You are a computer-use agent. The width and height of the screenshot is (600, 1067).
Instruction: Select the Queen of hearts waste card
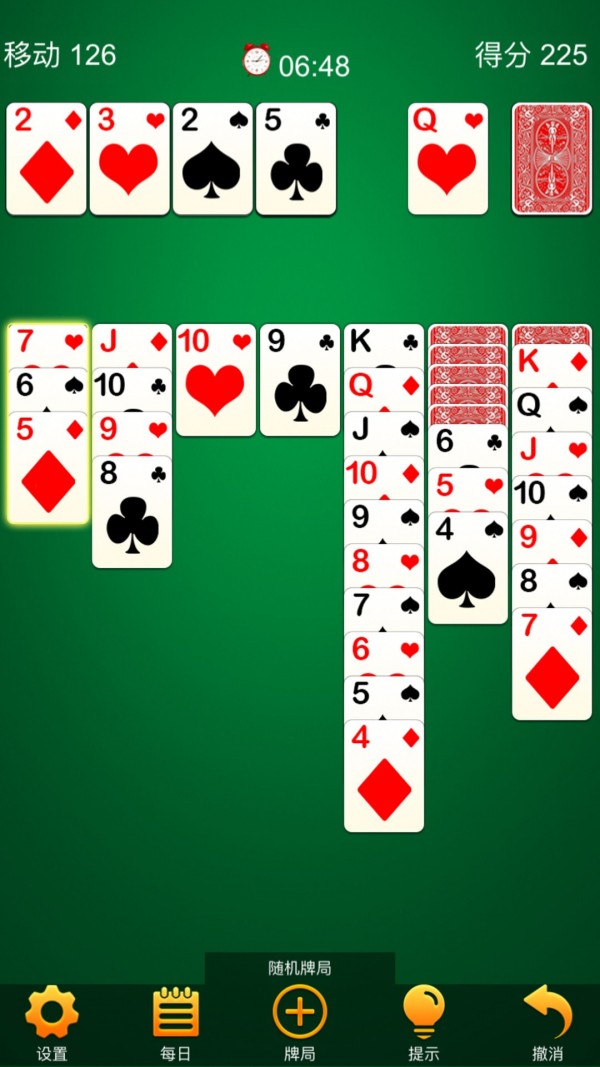pyautogui.click(x=448, y=159)
